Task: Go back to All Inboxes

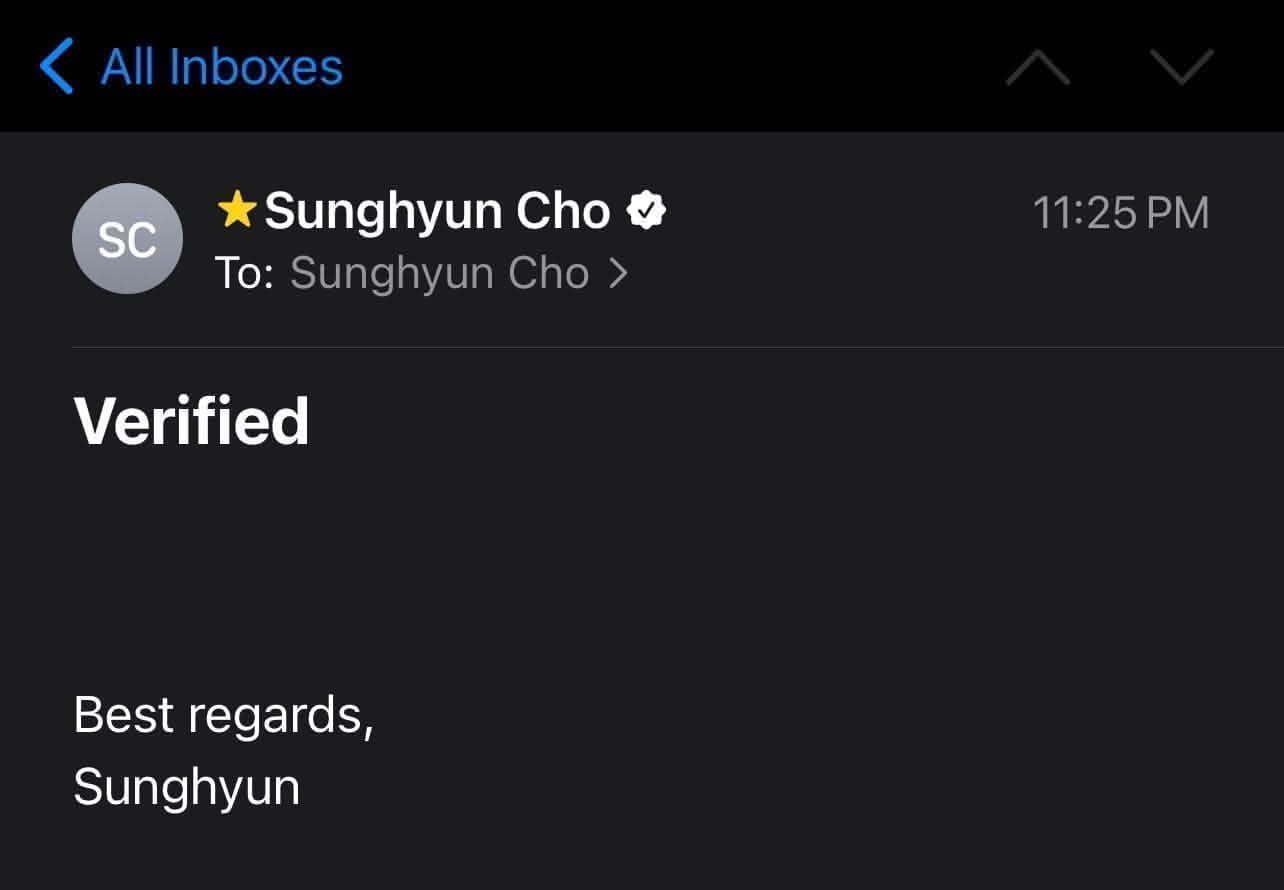Action: click(192, 67)
